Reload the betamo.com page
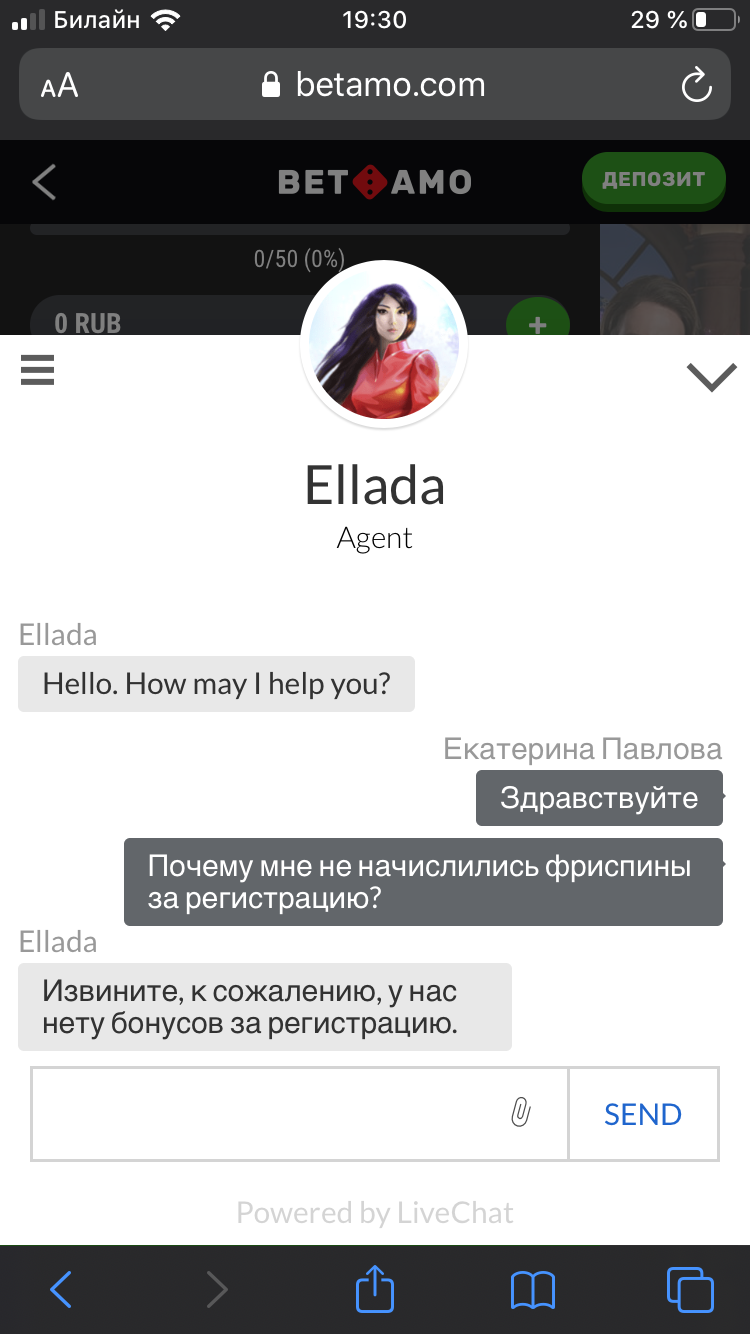 point(696,86)
